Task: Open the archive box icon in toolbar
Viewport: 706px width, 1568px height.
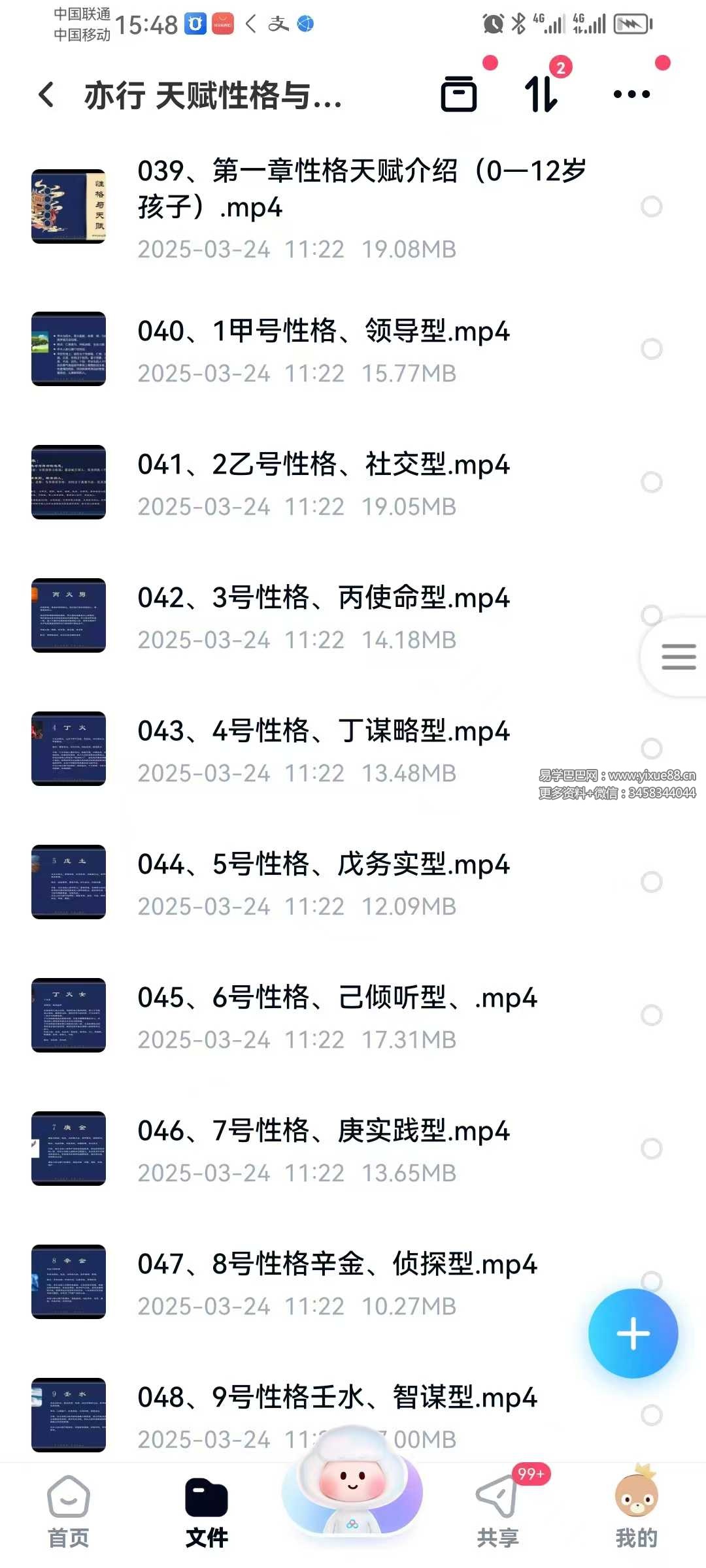Action: pyautogui.click(x=459, y=94)
